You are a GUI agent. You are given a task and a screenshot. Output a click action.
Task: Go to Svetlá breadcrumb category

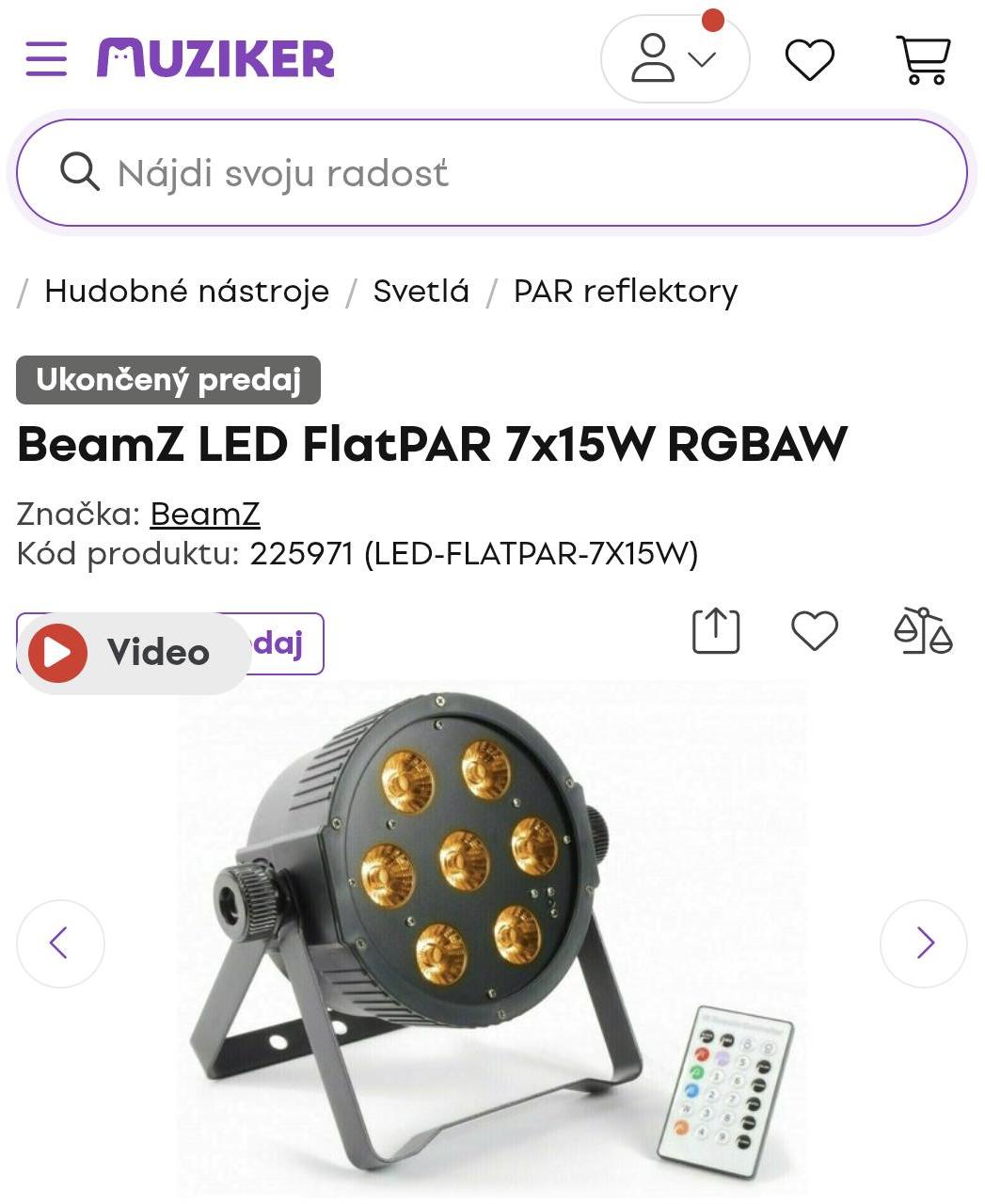coord(421,292)
